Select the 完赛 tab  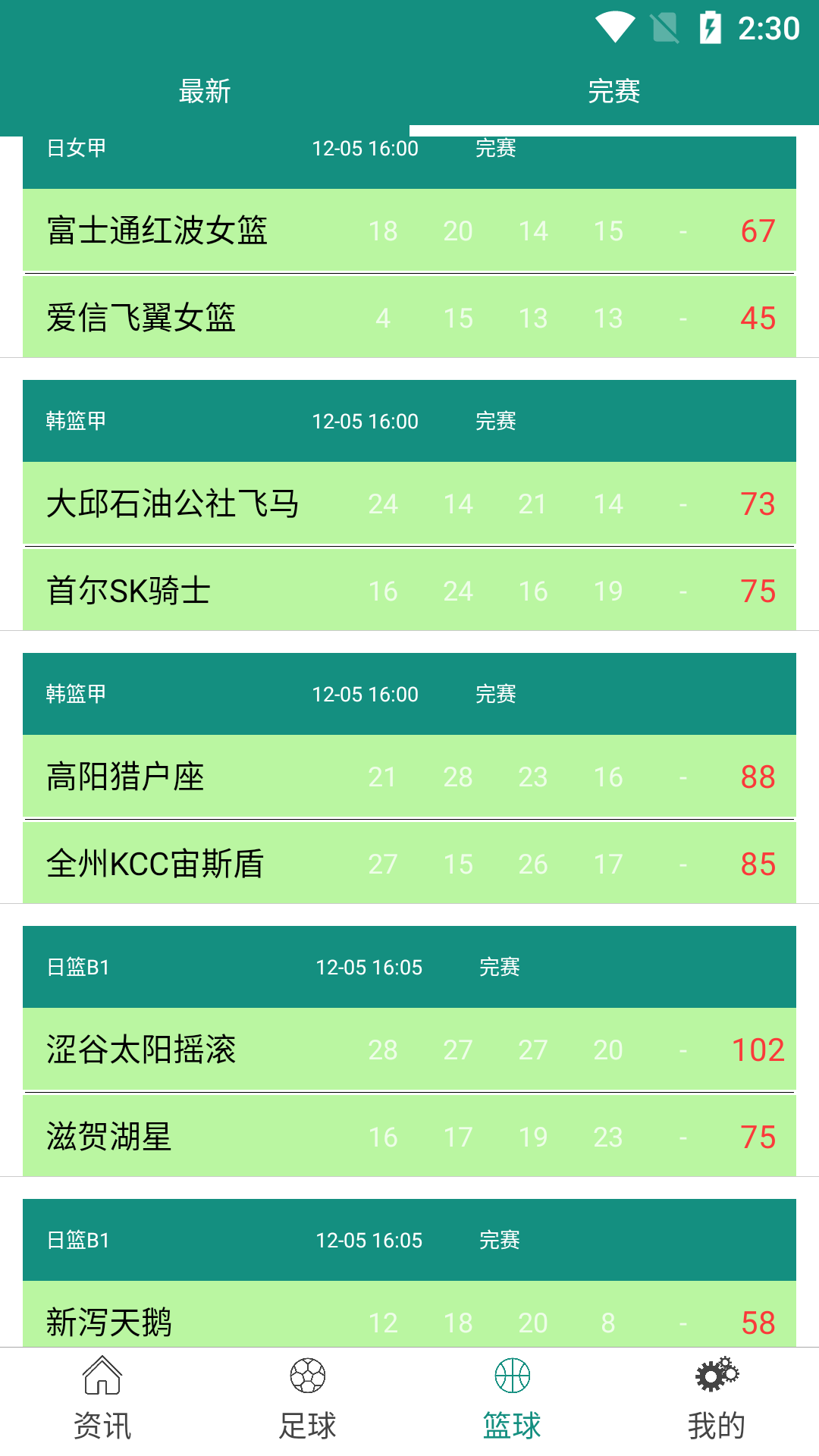(613, 92)
